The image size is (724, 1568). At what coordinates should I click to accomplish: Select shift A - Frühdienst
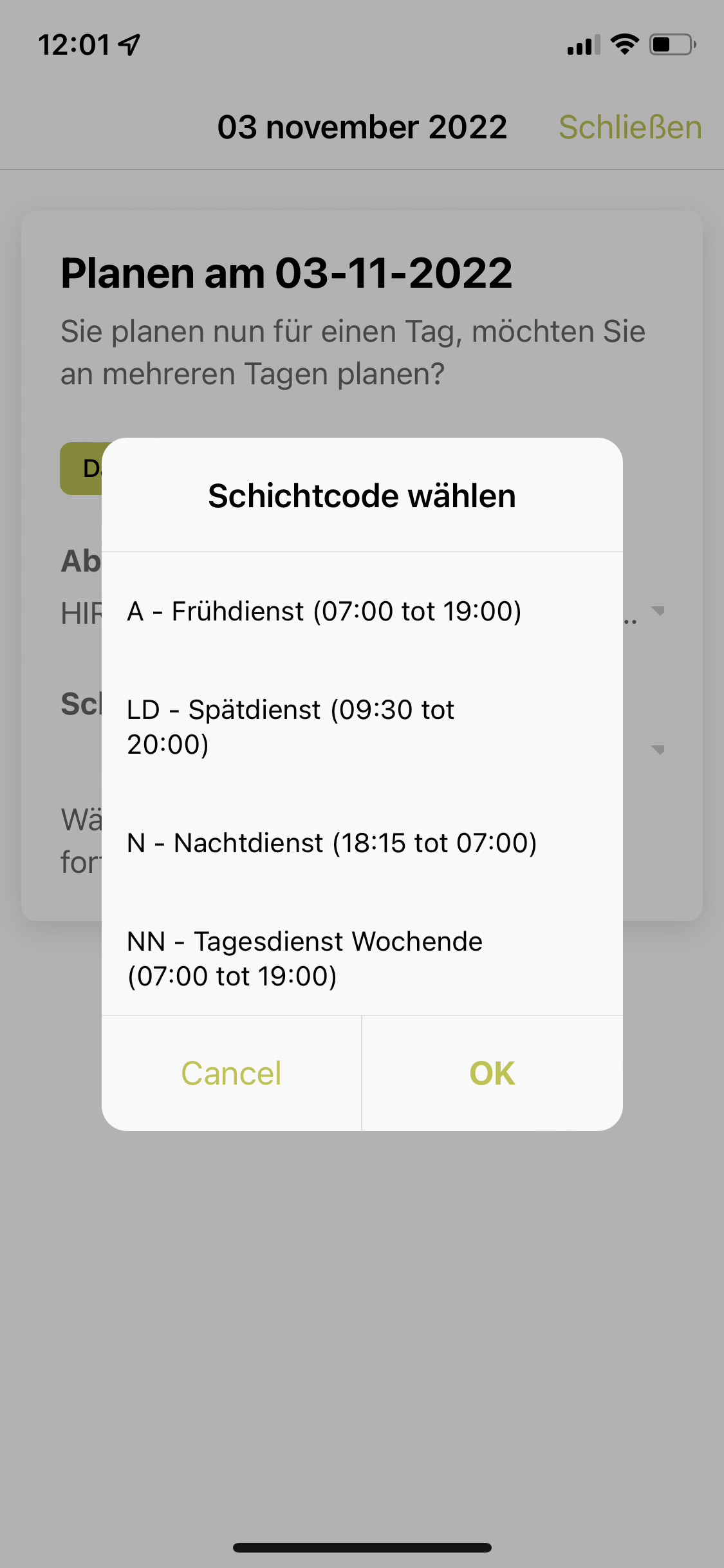coord(362,611)
